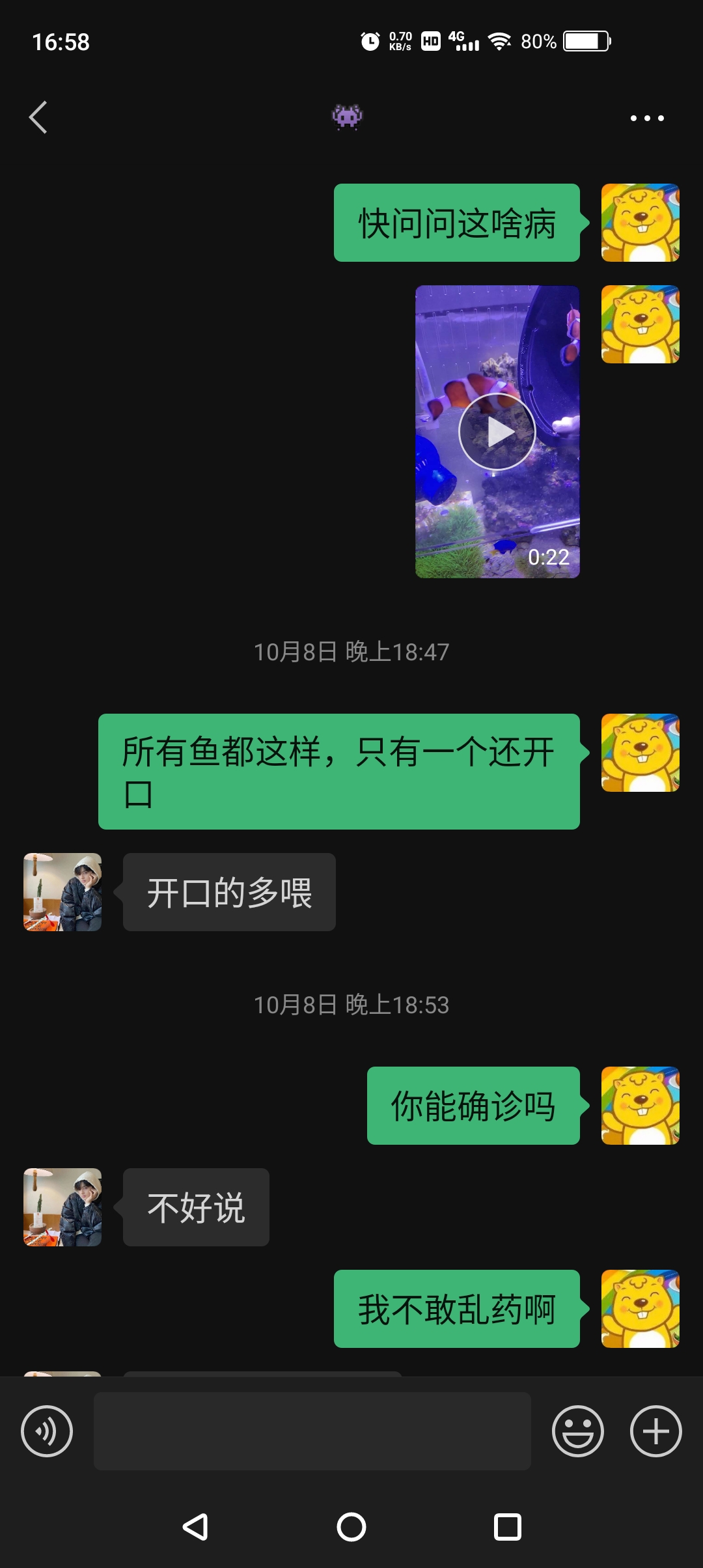Open recent apps overview

click(508, 1526)
